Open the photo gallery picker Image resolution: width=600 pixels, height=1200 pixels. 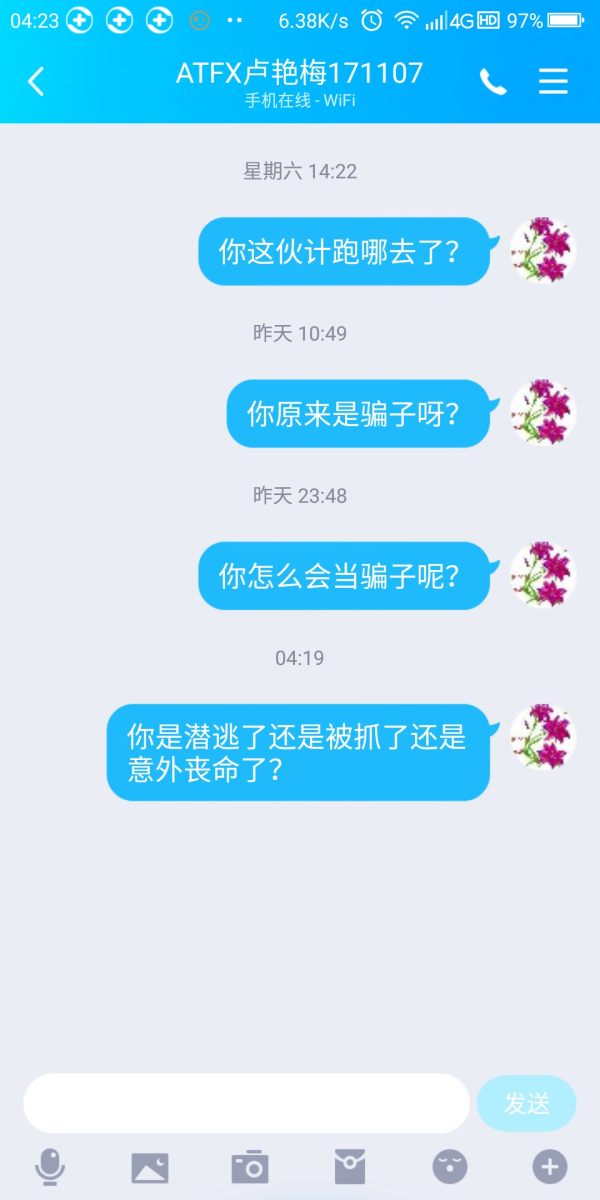(x=150, y=1166)
